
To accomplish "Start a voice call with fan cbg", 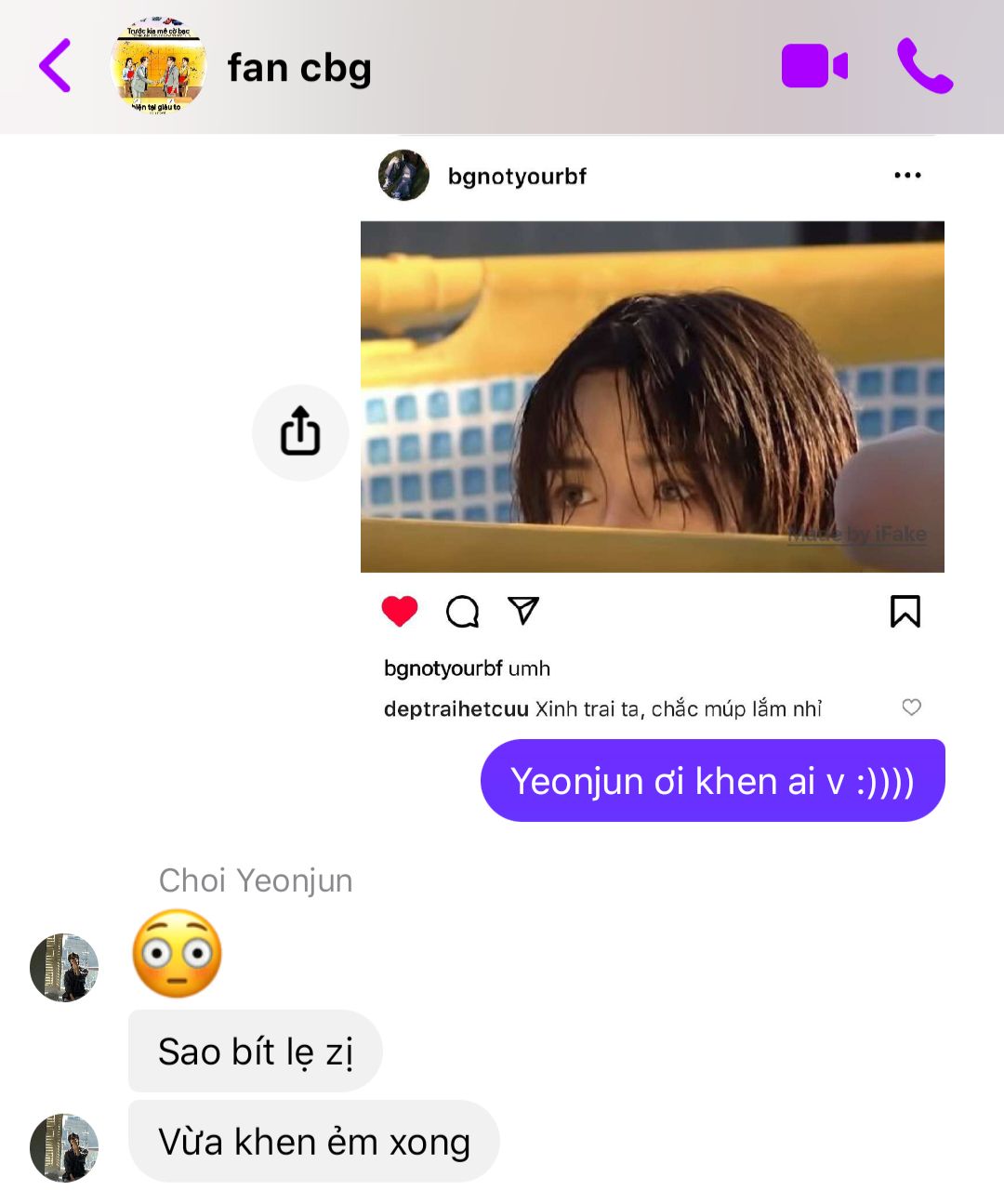I will coord(924,66).
